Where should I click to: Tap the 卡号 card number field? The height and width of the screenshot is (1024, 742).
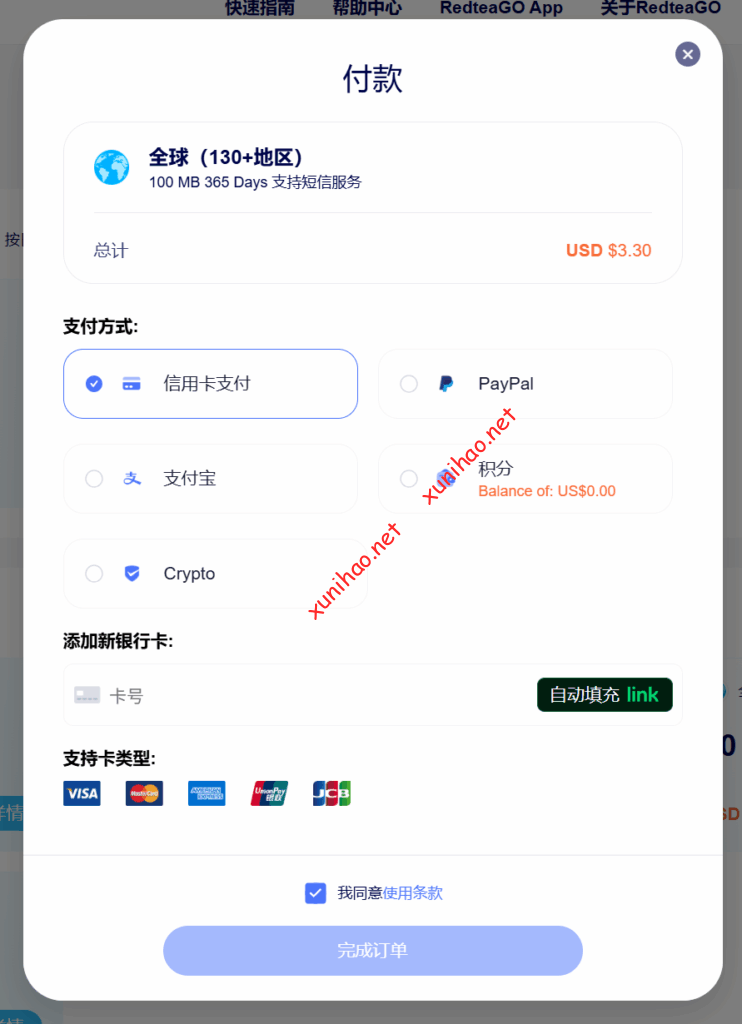coord(300,695)
